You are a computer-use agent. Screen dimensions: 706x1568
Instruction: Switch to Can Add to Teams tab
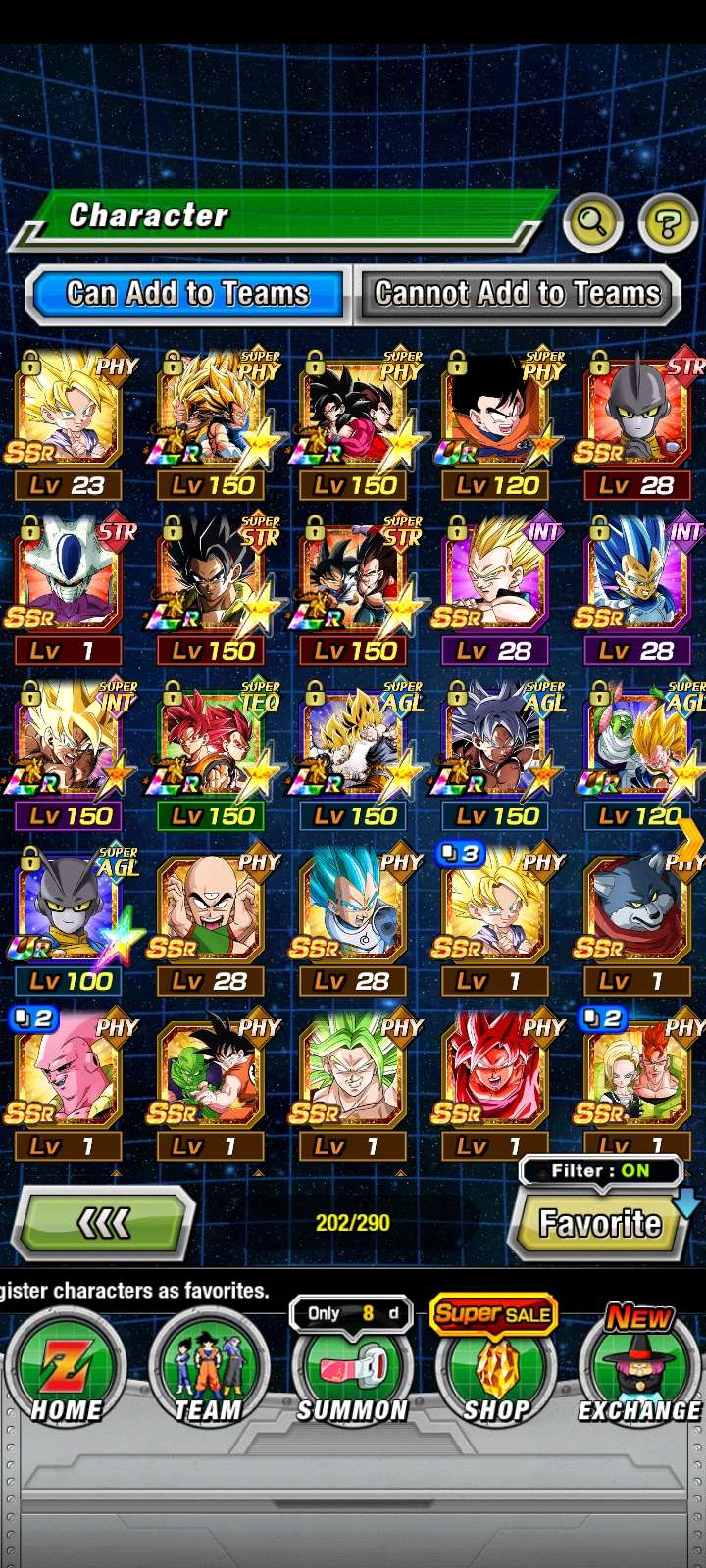click(187, 293)
